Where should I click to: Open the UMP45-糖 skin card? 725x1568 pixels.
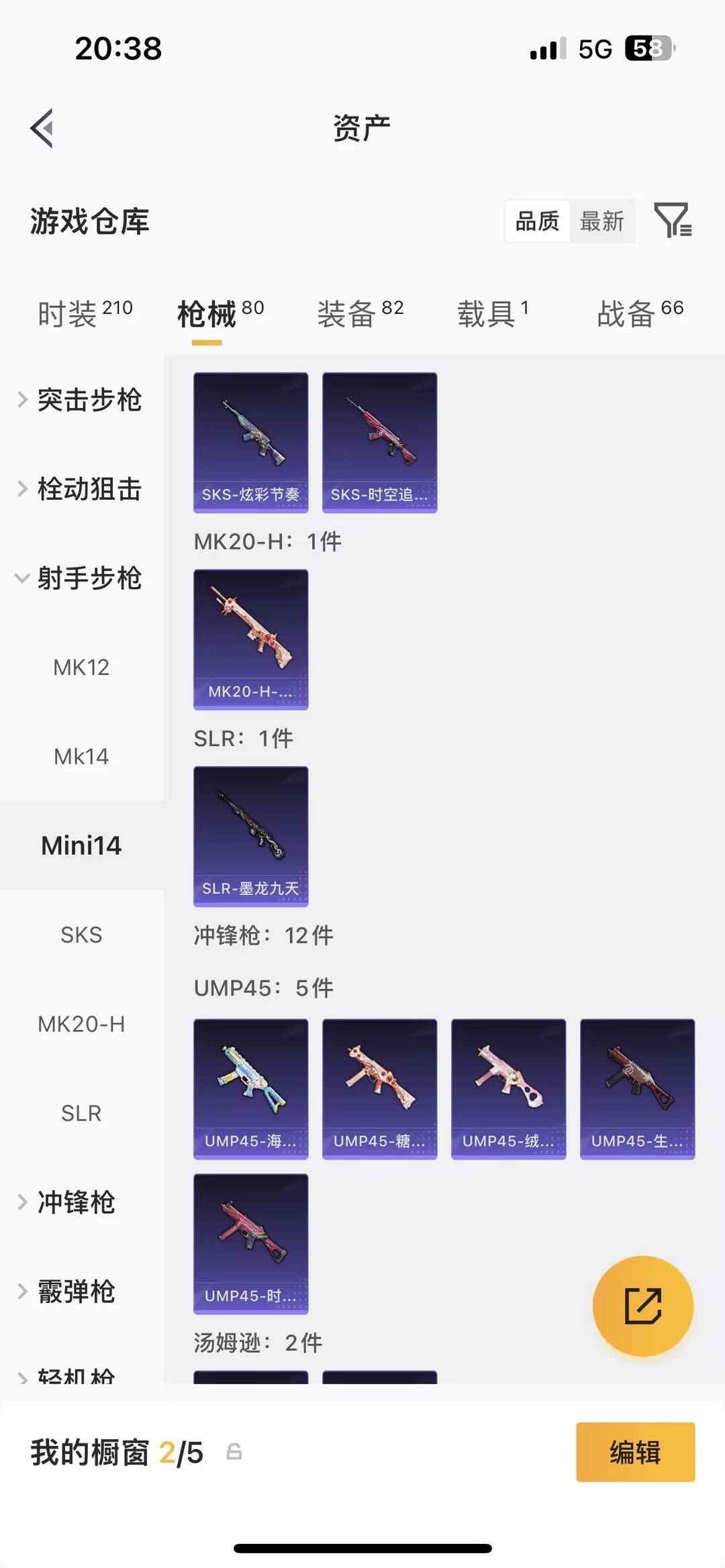pos(379,1087)
